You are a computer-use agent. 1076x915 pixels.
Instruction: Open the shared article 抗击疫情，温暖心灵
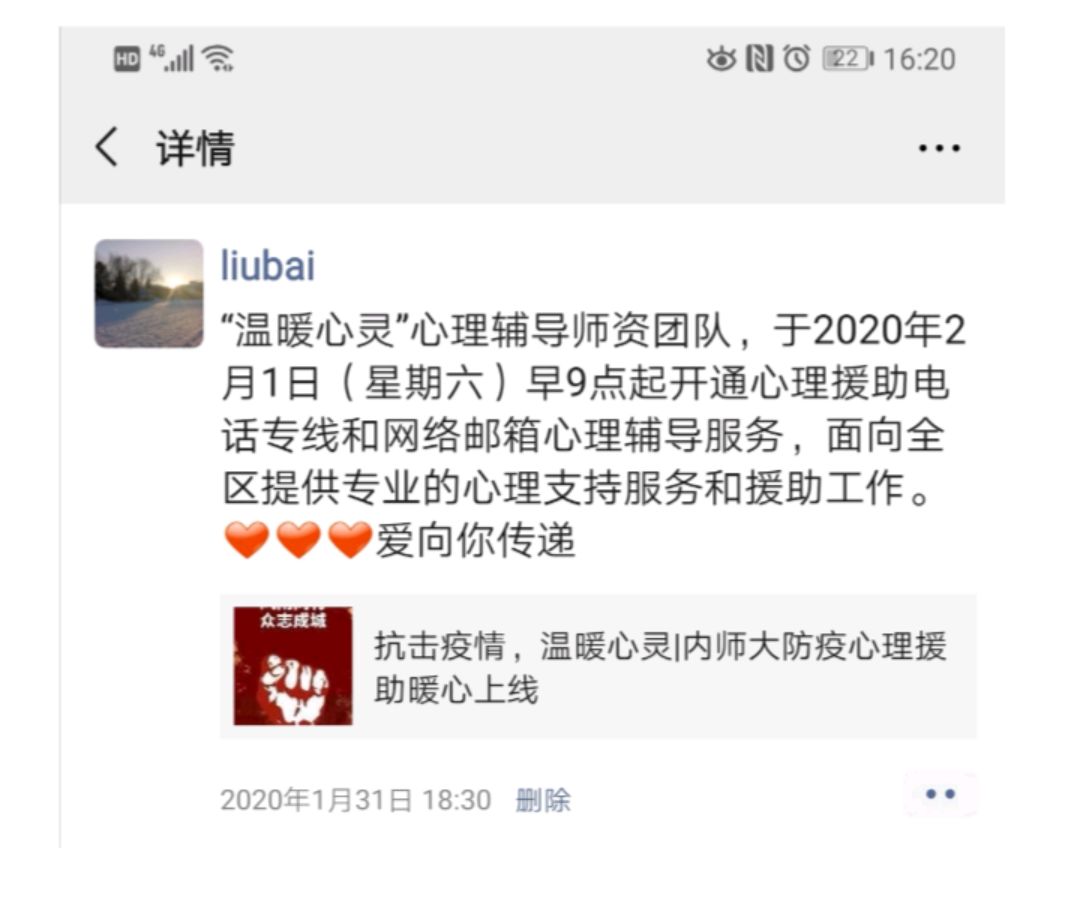tap(597, 667)
